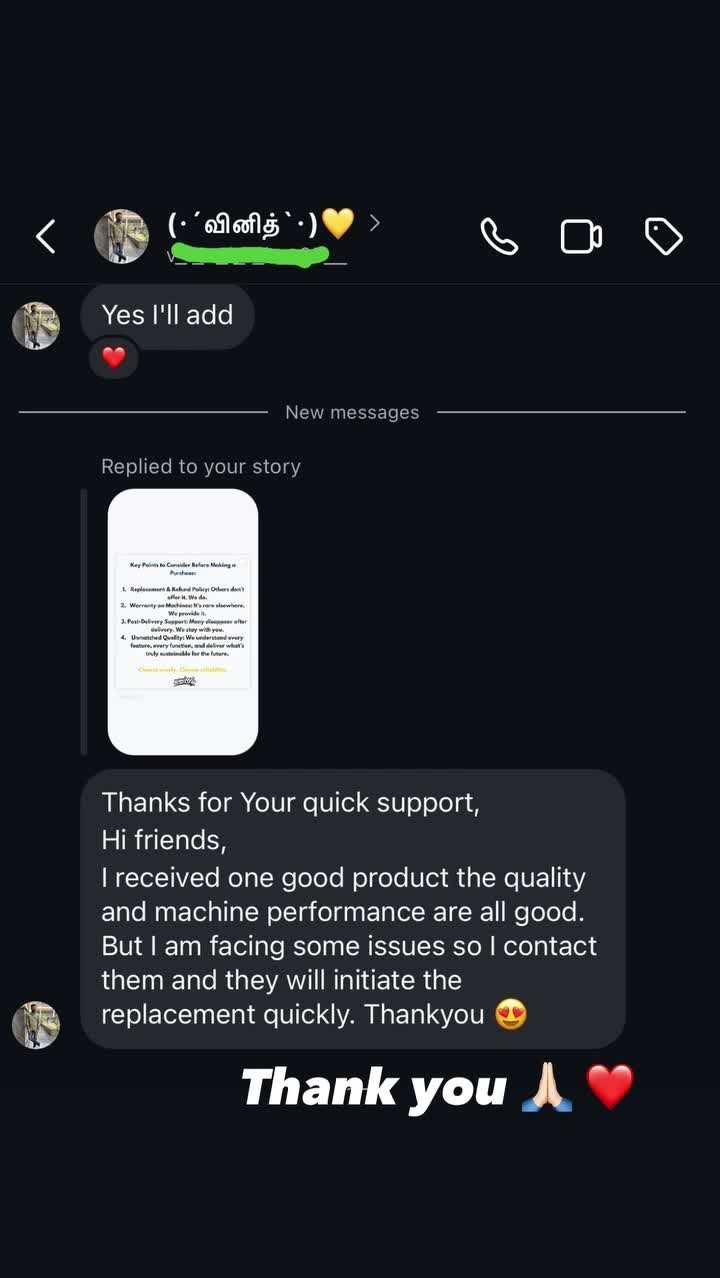
Task: Tap the praying hands emoji in the reply
Action: point(549,1087)
